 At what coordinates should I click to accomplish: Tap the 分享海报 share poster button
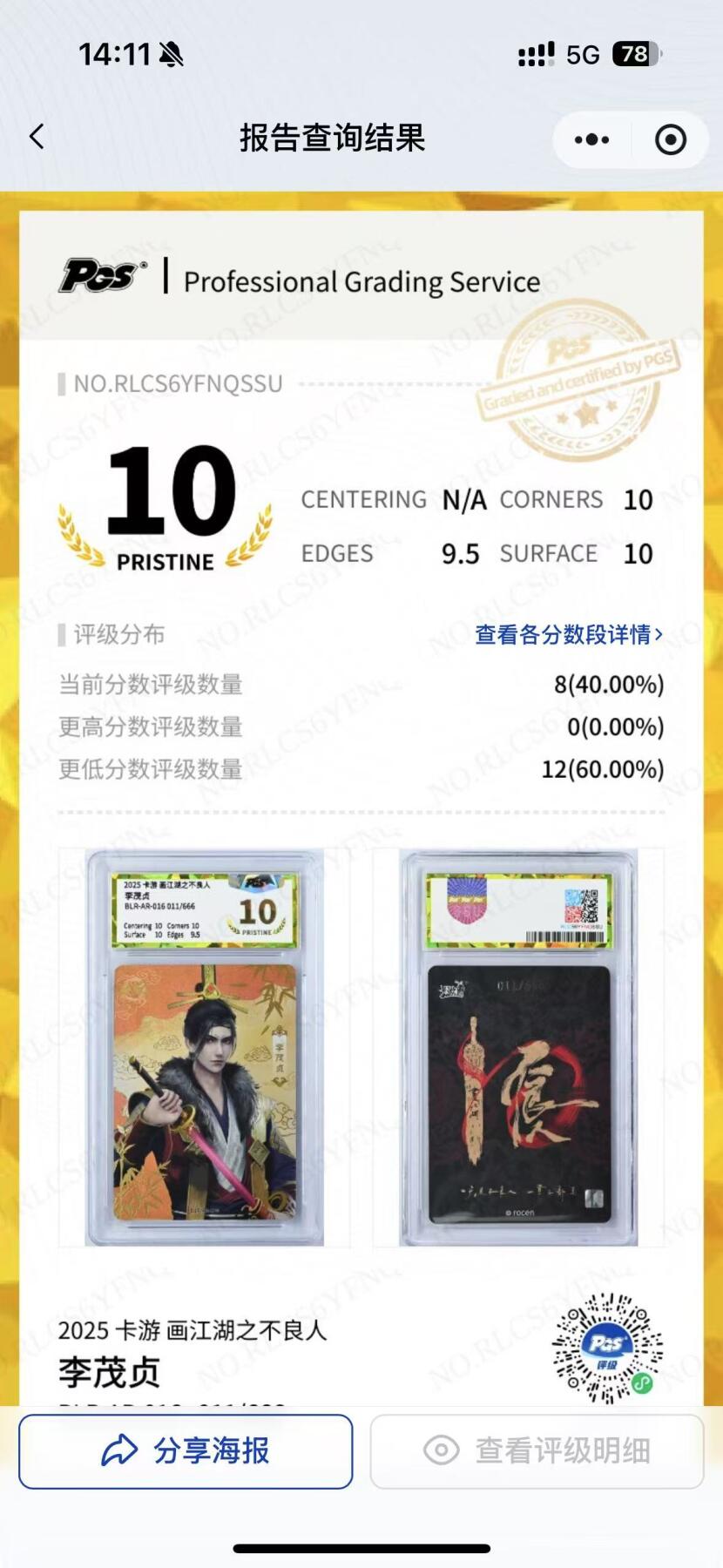186,1451
